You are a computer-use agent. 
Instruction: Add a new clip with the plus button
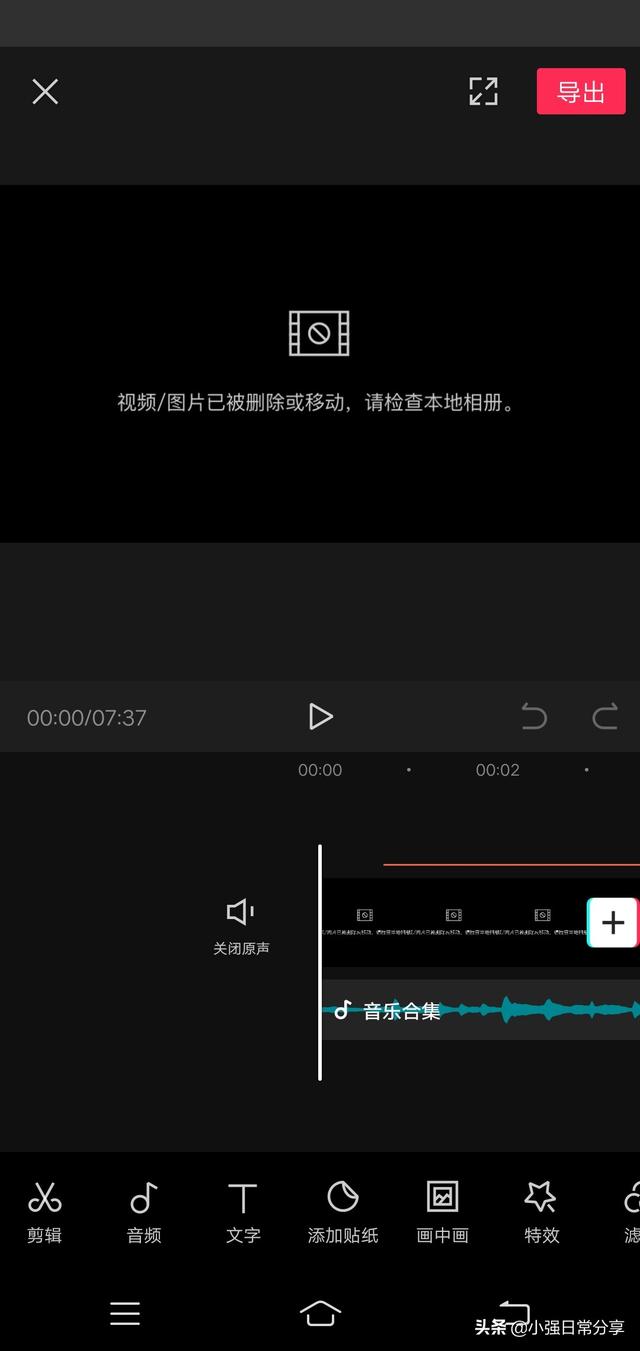612,923
